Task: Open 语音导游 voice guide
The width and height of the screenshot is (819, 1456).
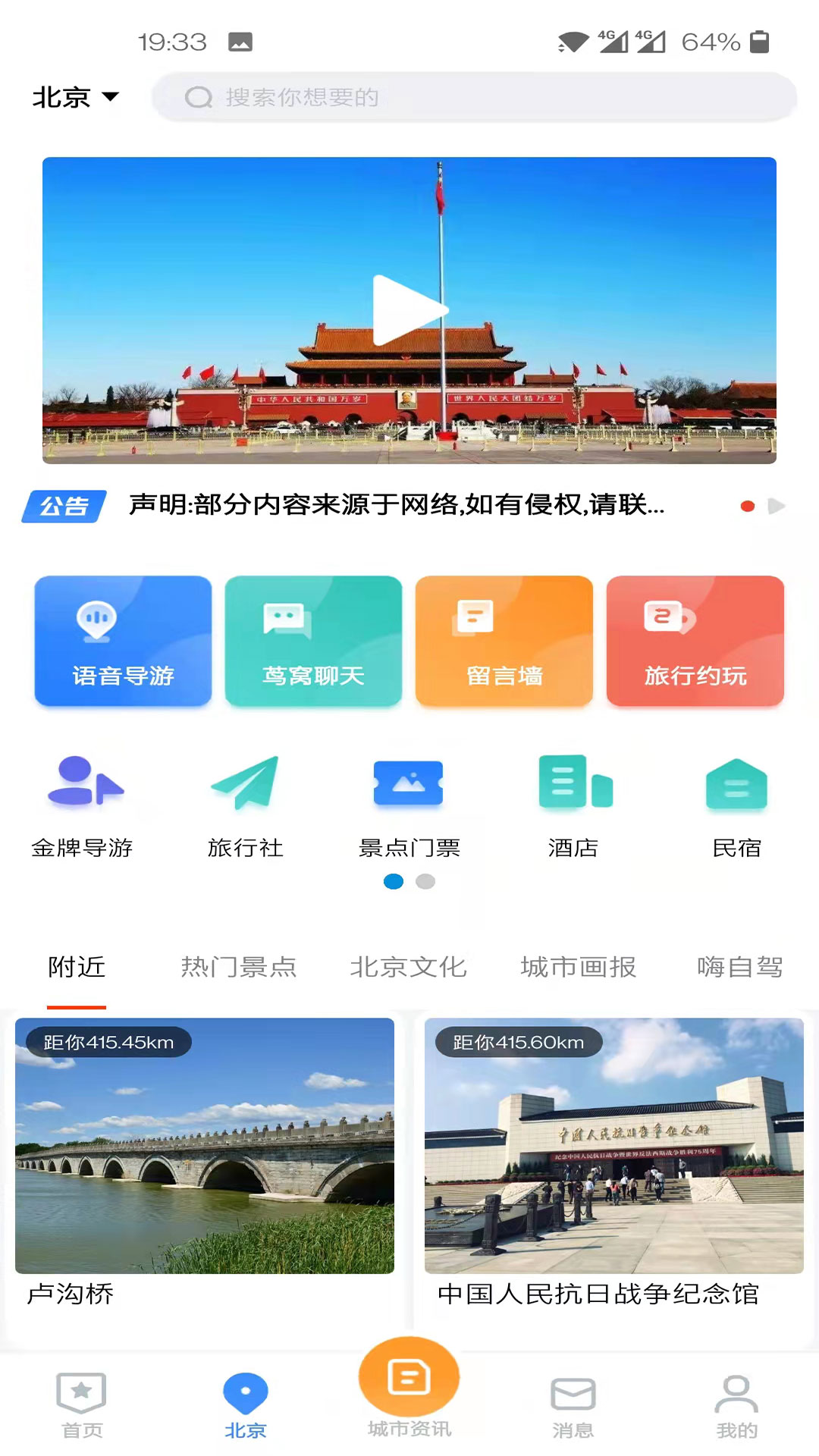Action: click(123, 641)
